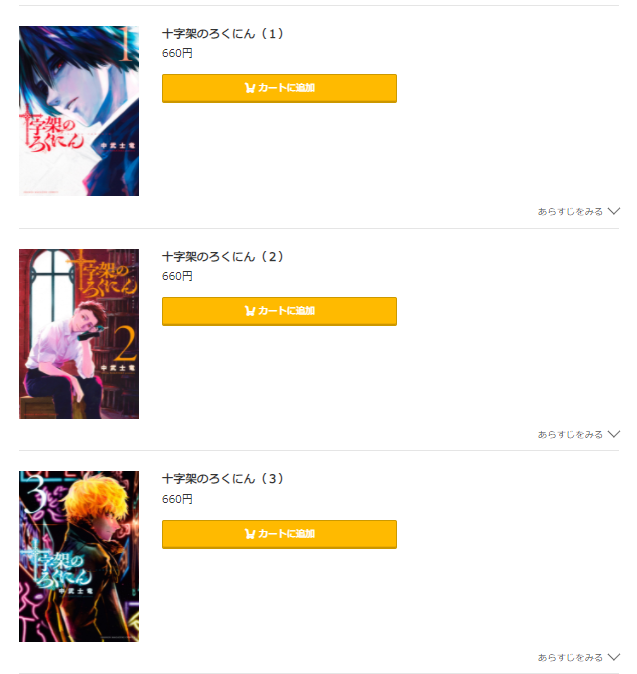Add 十字架のろくにん（3） to cart
637x674 pixels.
coord(279,534)
